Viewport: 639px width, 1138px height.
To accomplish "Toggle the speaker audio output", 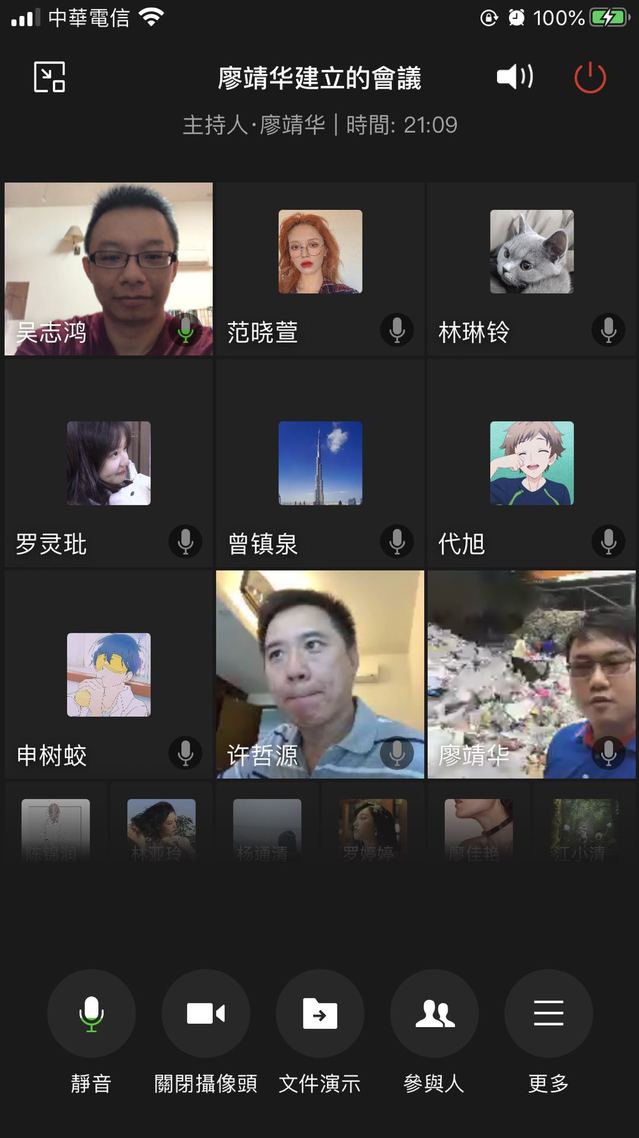I will [x=514, y=77].
